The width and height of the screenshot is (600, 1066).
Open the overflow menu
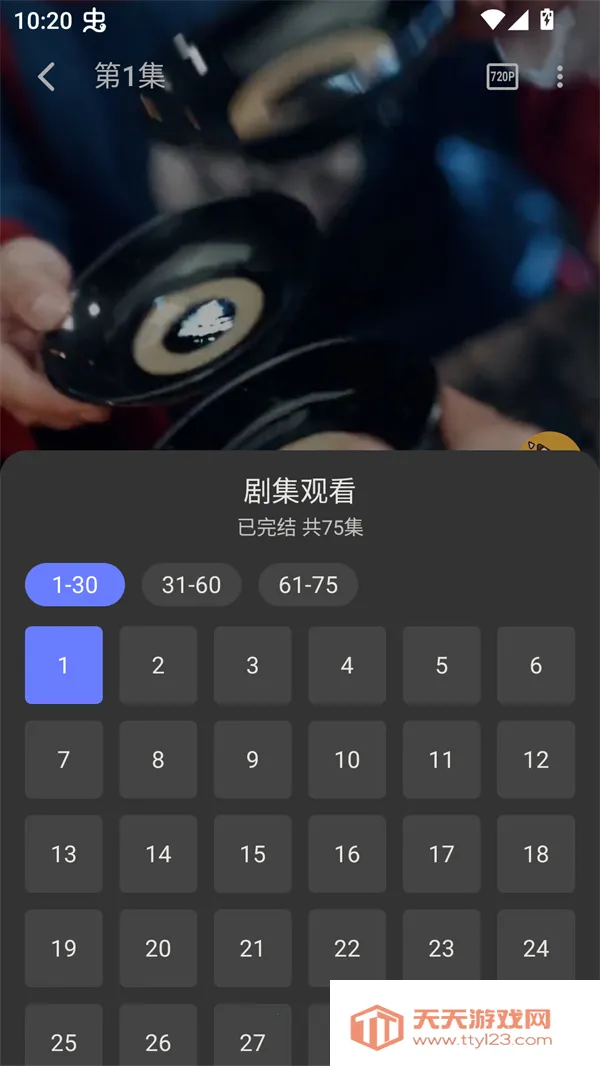[x=560, y=77]
